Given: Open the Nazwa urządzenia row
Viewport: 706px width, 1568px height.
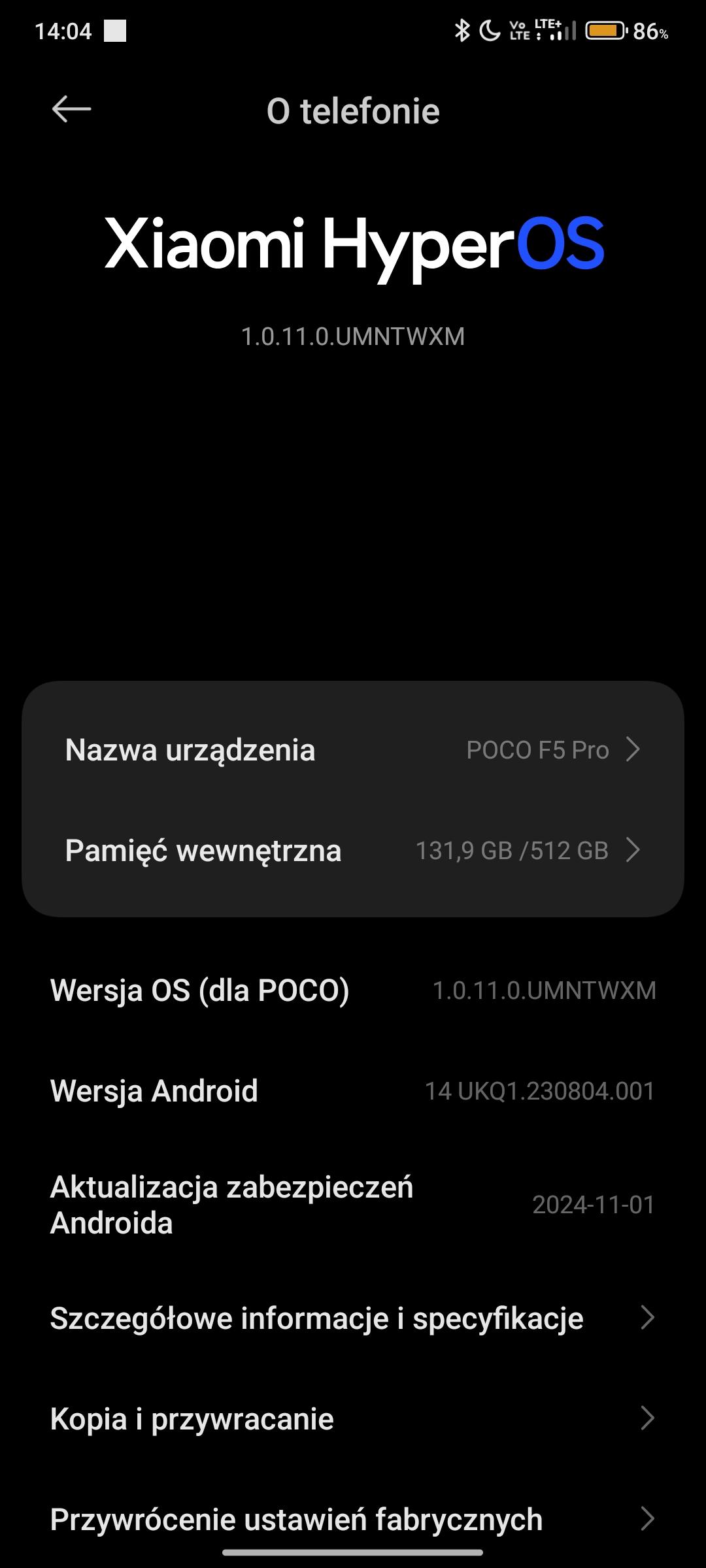Looking at the screenshot, I should pos(353,749).
